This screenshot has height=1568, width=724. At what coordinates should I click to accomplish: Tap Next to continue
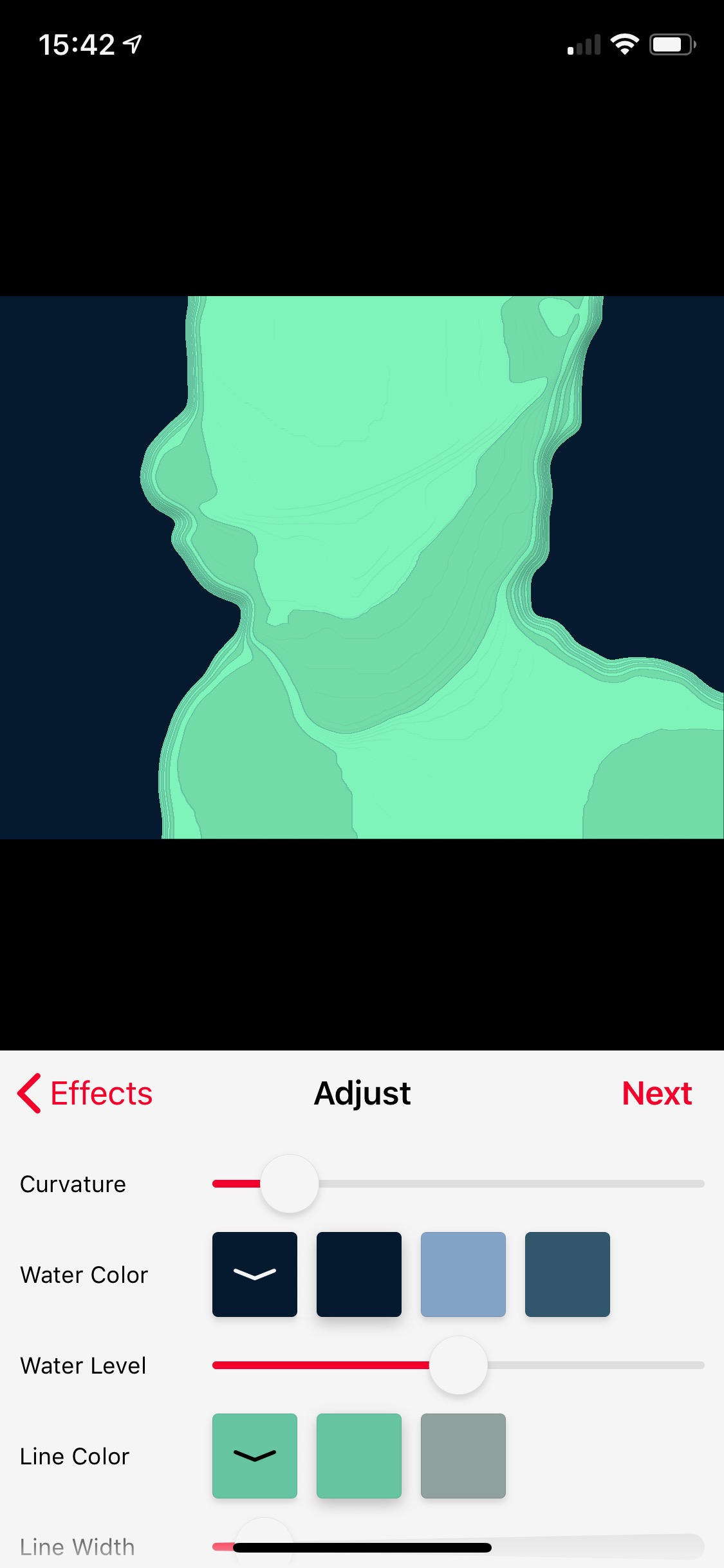(x=657, y=1093)
